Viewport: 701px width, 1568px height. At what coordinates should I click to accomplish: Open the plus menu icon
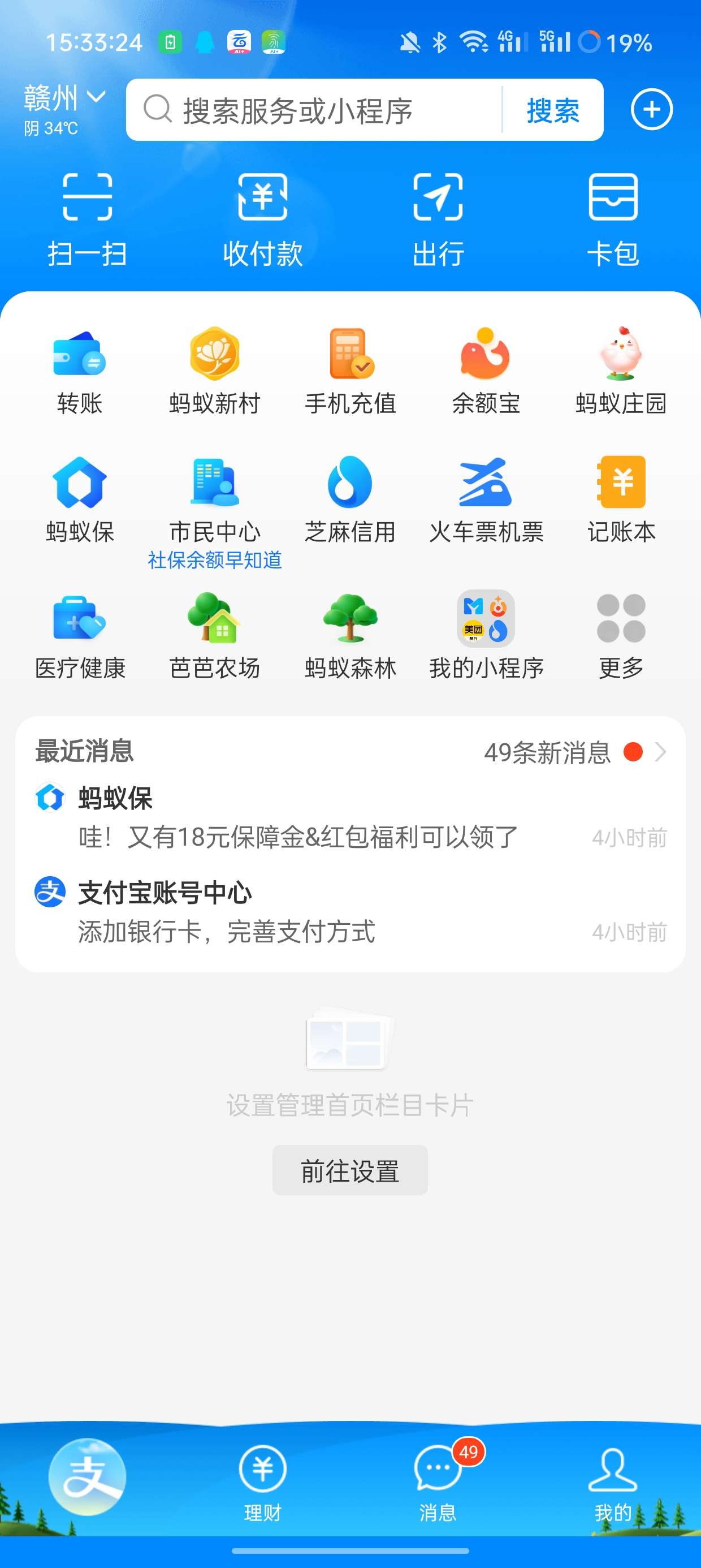coord(651,110)
